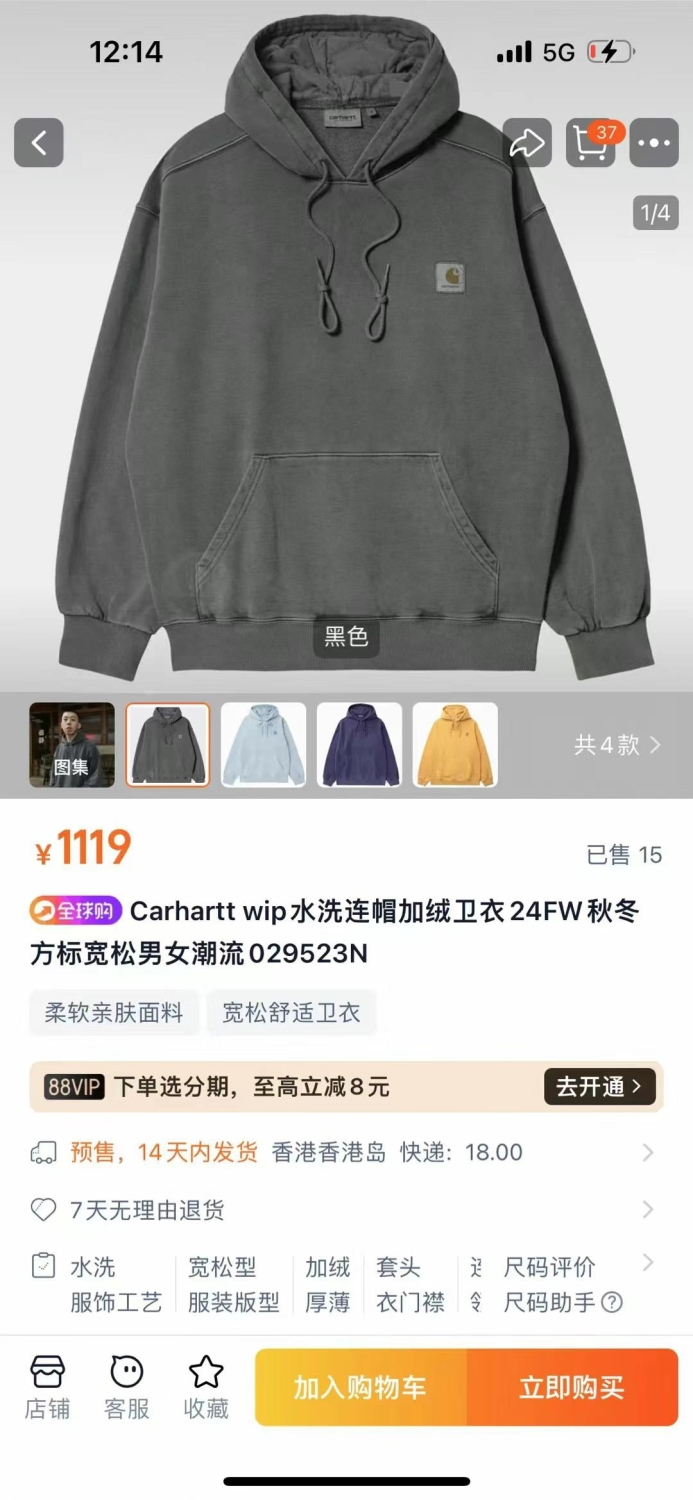Tap 去开通 to activate 88VIP
693x1500 pixels.
pos(599,1087)
